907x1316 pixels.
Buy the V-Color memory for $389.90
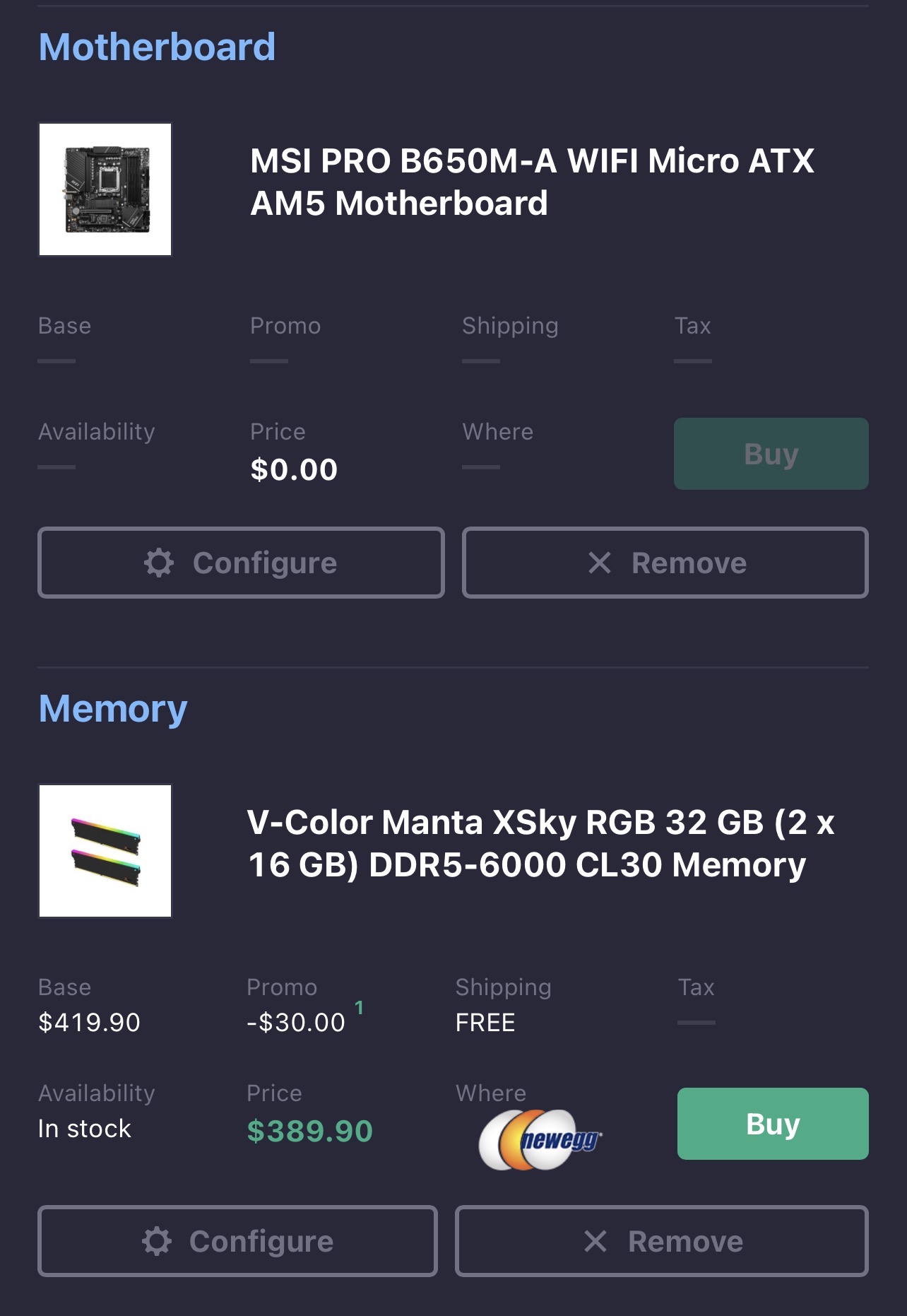pos(773,1124)
